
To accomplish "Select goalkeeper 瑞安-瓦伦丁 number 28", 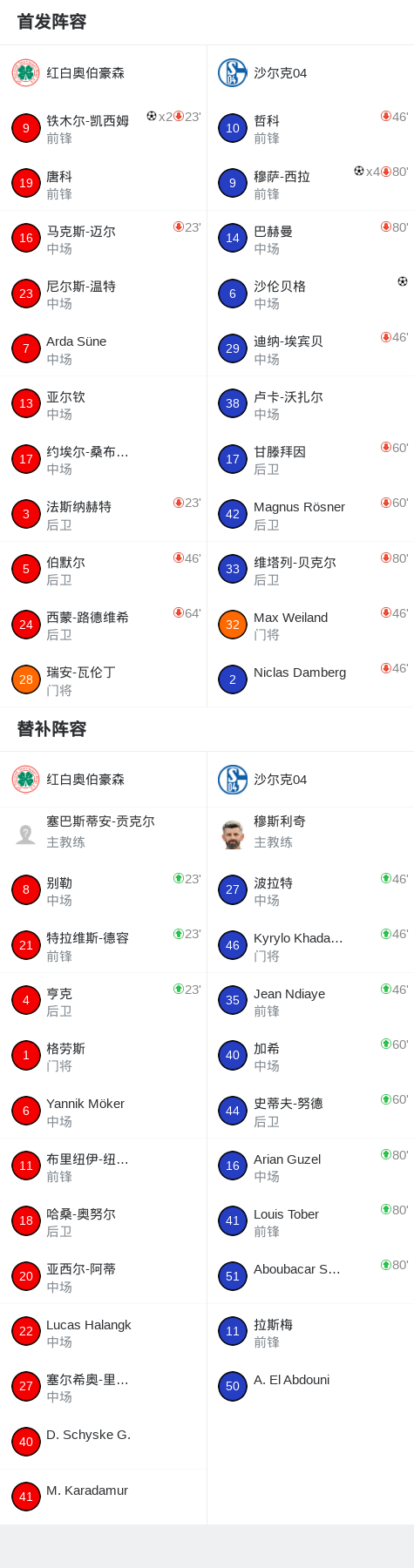I will [x=103, y=679].
